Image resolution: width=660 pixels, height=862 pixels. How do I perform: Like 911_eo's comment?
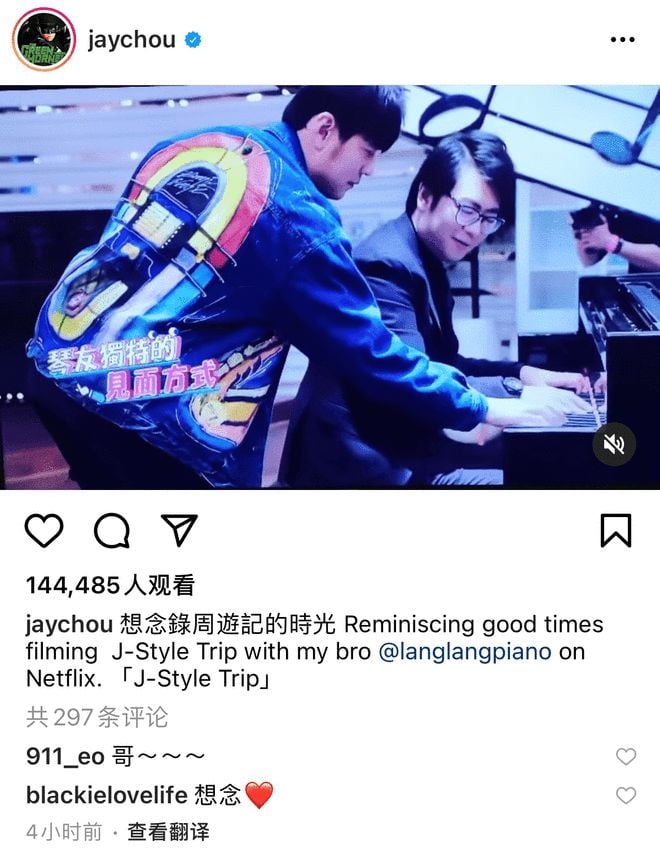pyautogui.click(x=625, y=757)
